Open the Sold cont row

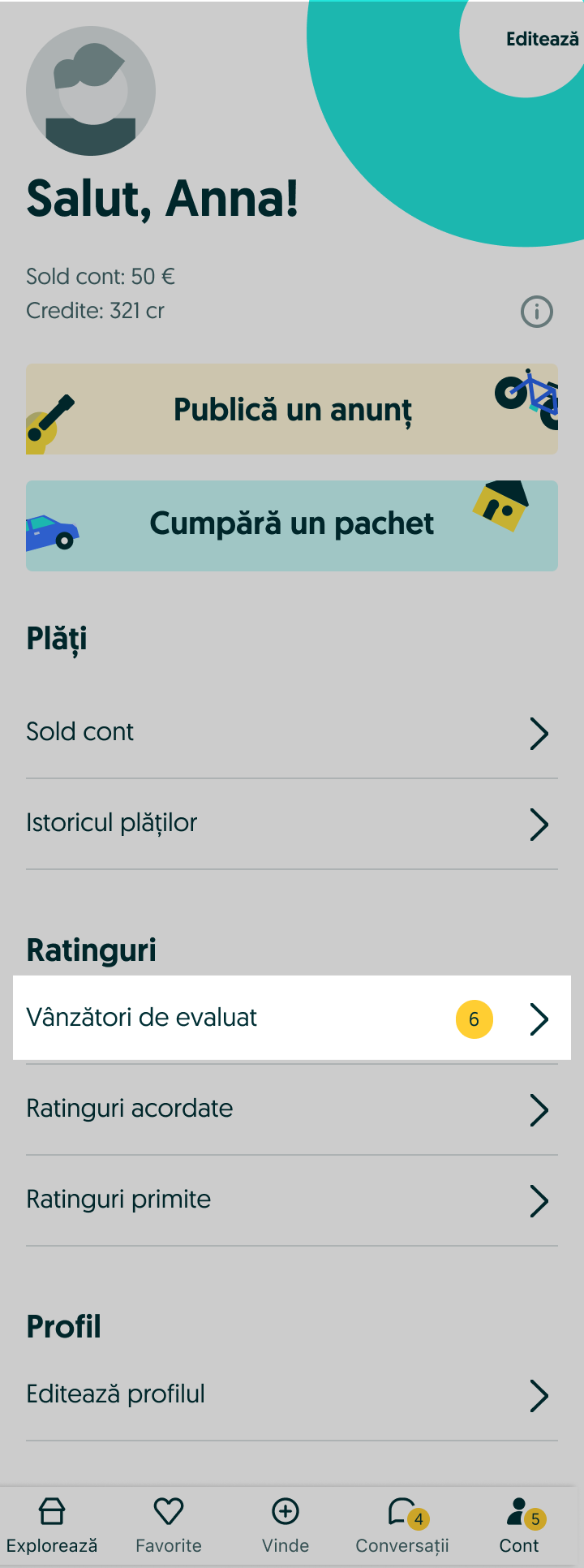pos(292,732)
